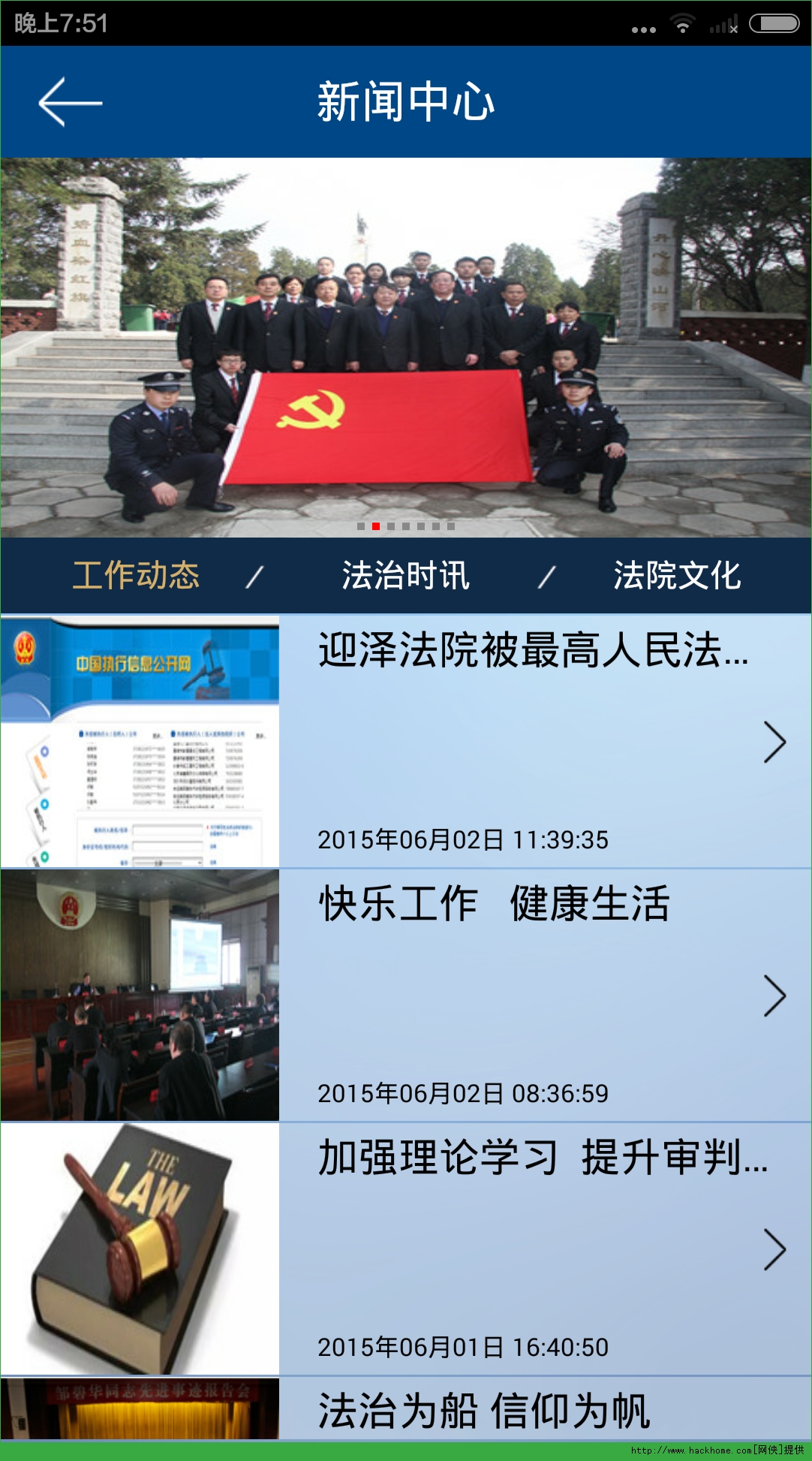Go back using the header arrow
The width and height of the screenshot is (812, 1461).
pyautogui.click(x=70, y=102)
